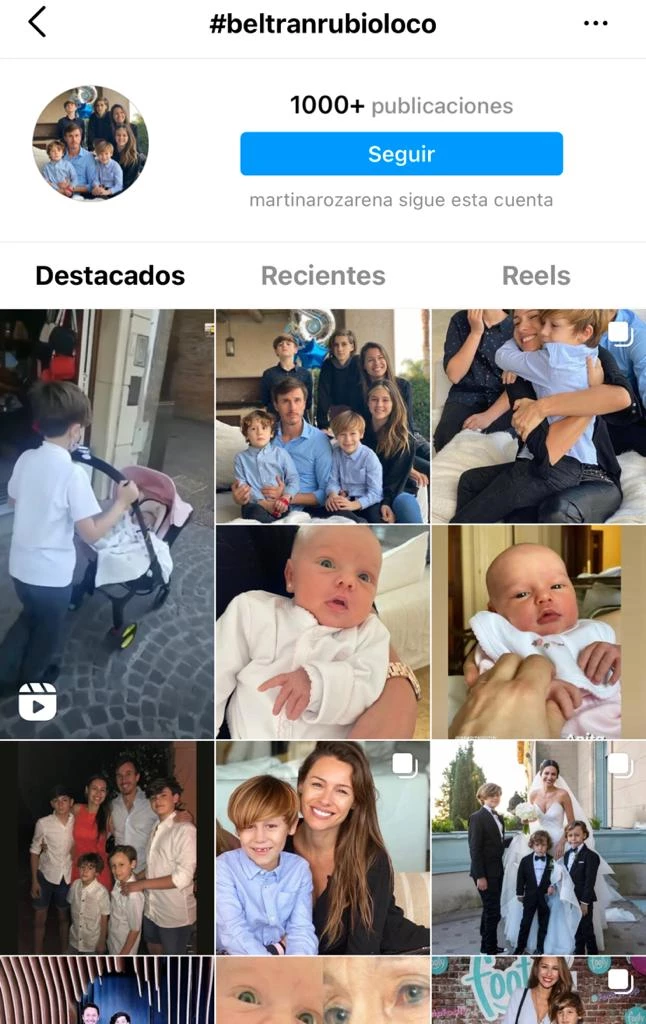Screen dimensions: 646x1024
Task: Open the close-up post of baby's eyes
Action: click(323, 990)
